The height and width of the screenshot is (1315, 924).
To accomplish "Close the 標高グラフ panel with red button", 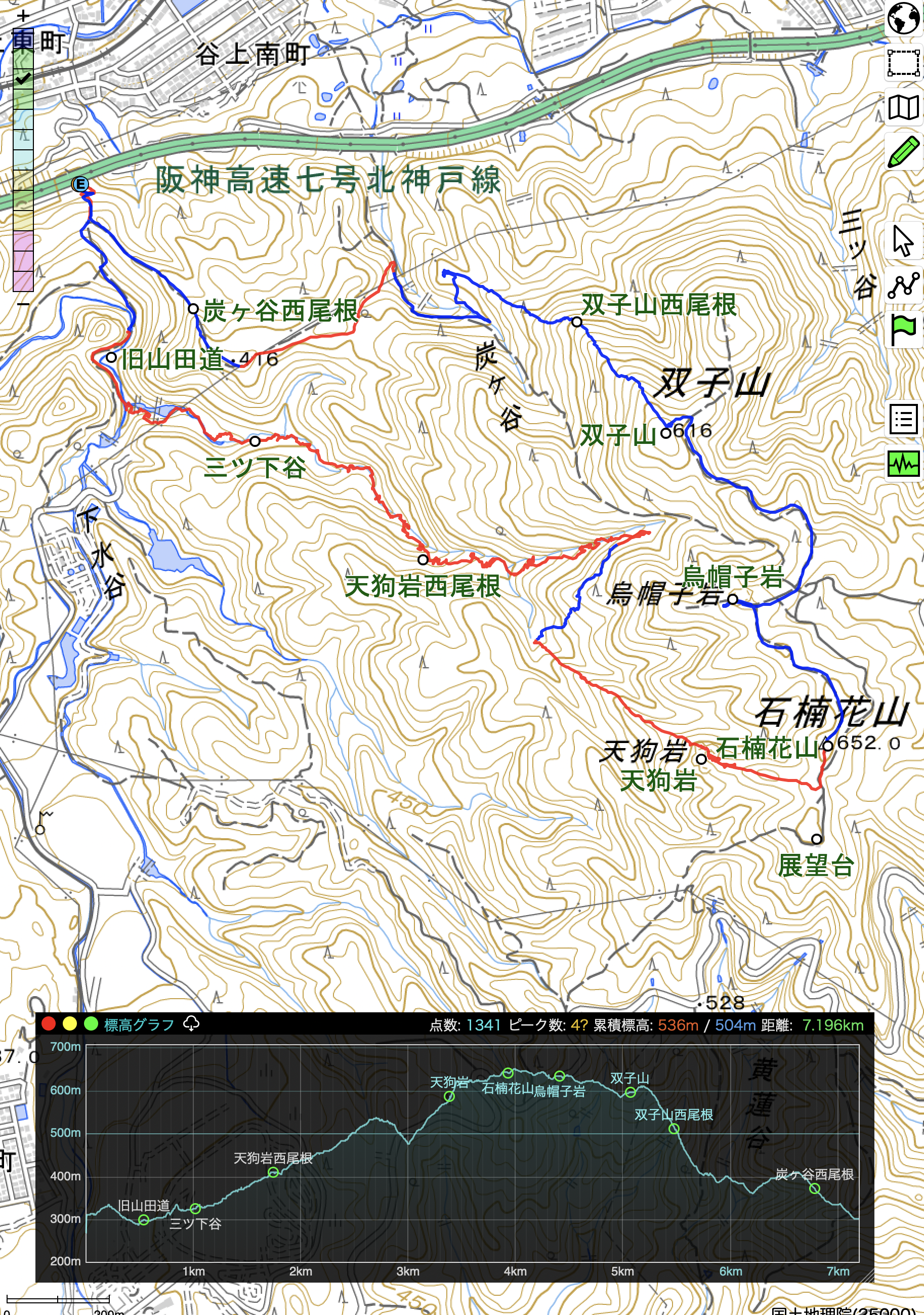I will pos(49,1023).
